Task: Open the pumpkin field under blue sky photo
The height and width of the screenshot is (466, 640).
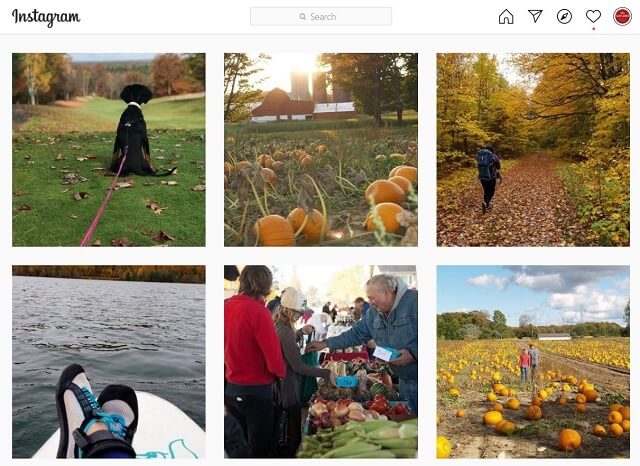Action: pyautogui.click(x=532, y=361)
